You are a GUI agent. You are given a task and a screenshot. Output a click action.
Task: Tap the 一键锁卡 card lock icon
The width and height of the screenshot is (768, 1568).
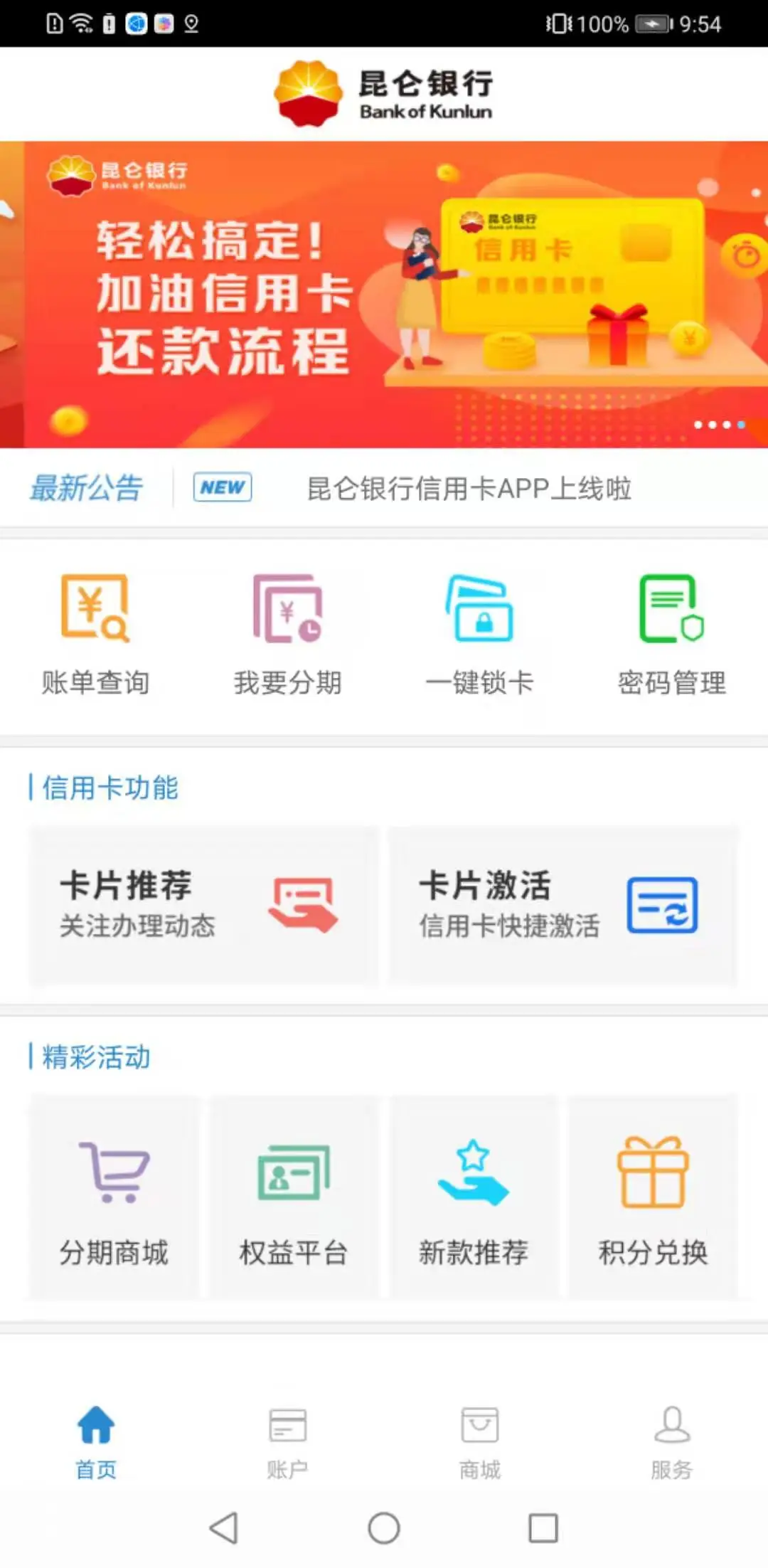click(x=479, y=633)
